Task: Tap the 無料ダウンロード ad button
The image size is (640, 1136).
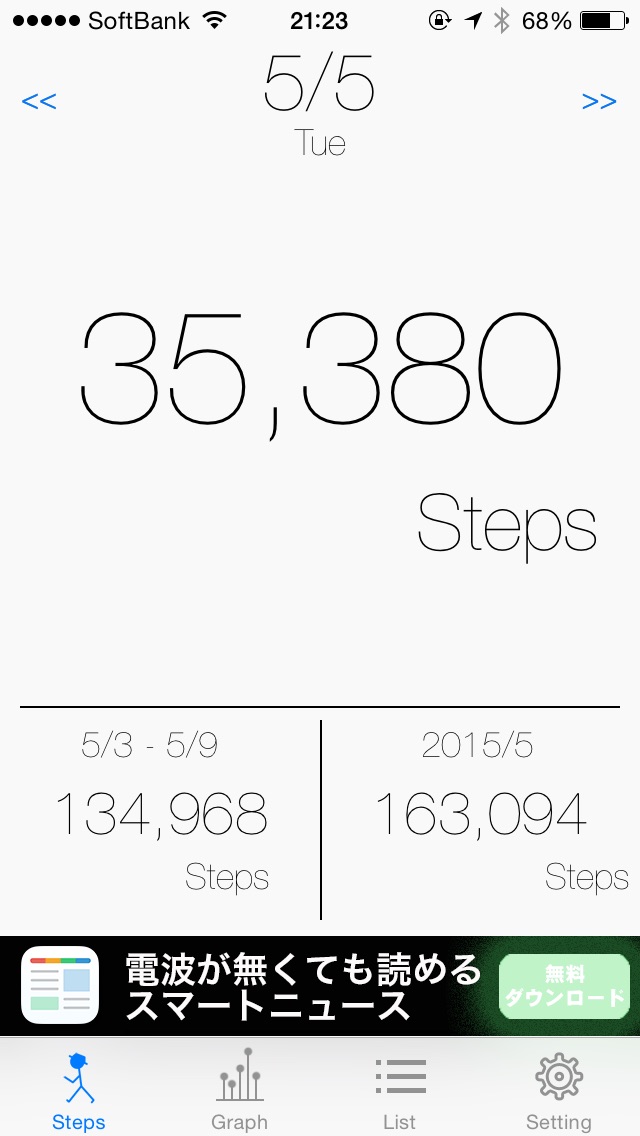Action: pyautogui.click(x=565, y=986)
